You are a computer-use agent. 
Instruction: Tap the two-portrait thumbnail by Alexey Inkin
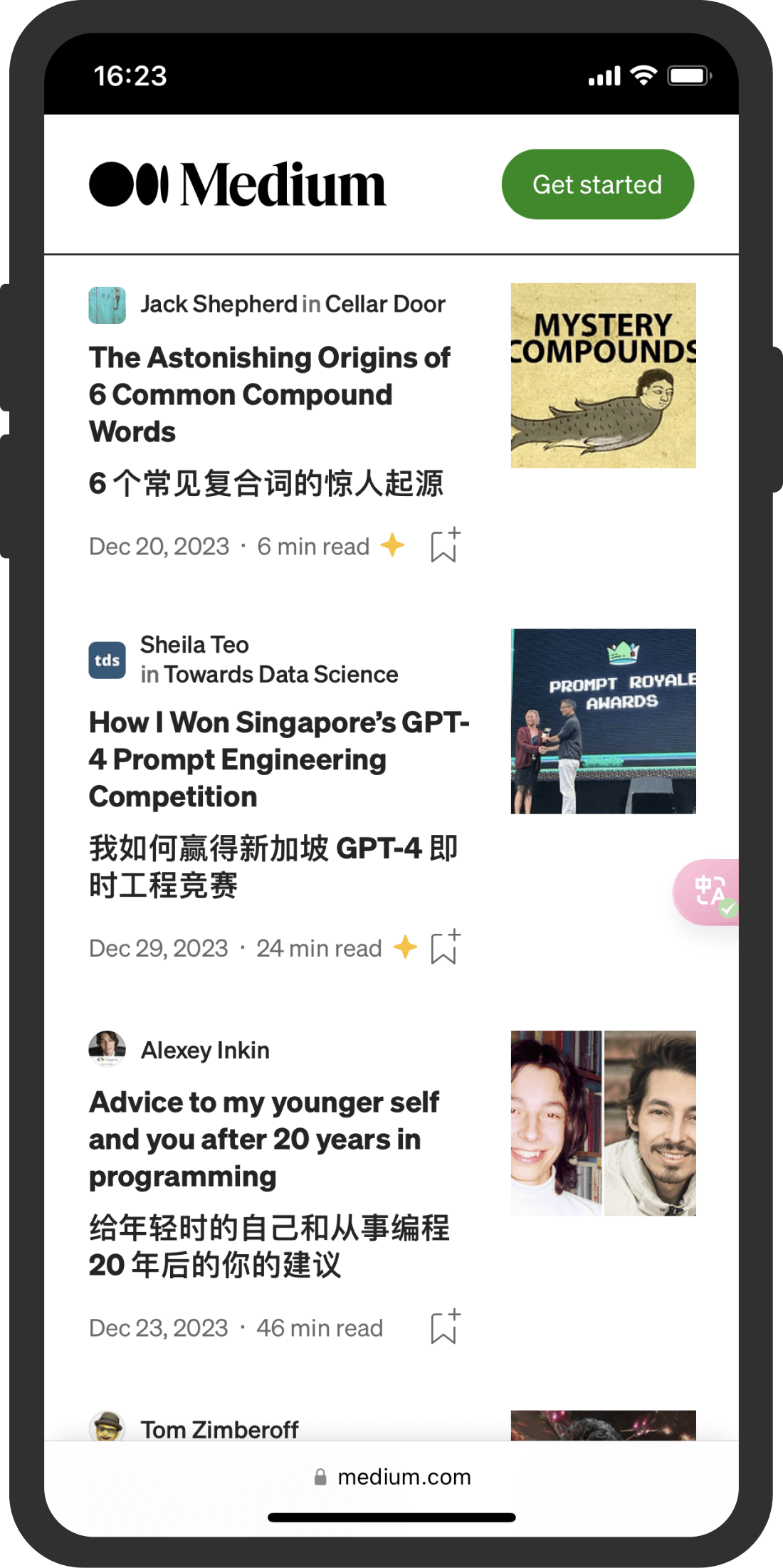click(603, 1123)
